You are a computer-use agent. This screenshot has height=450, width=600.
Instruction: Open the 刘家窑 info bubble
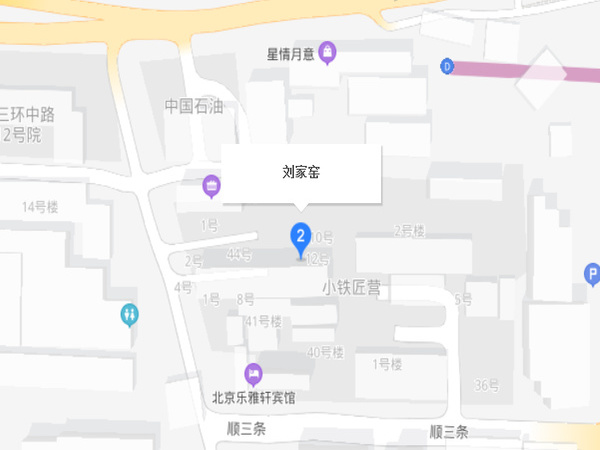pyautogui.click(x=301, y=174)
